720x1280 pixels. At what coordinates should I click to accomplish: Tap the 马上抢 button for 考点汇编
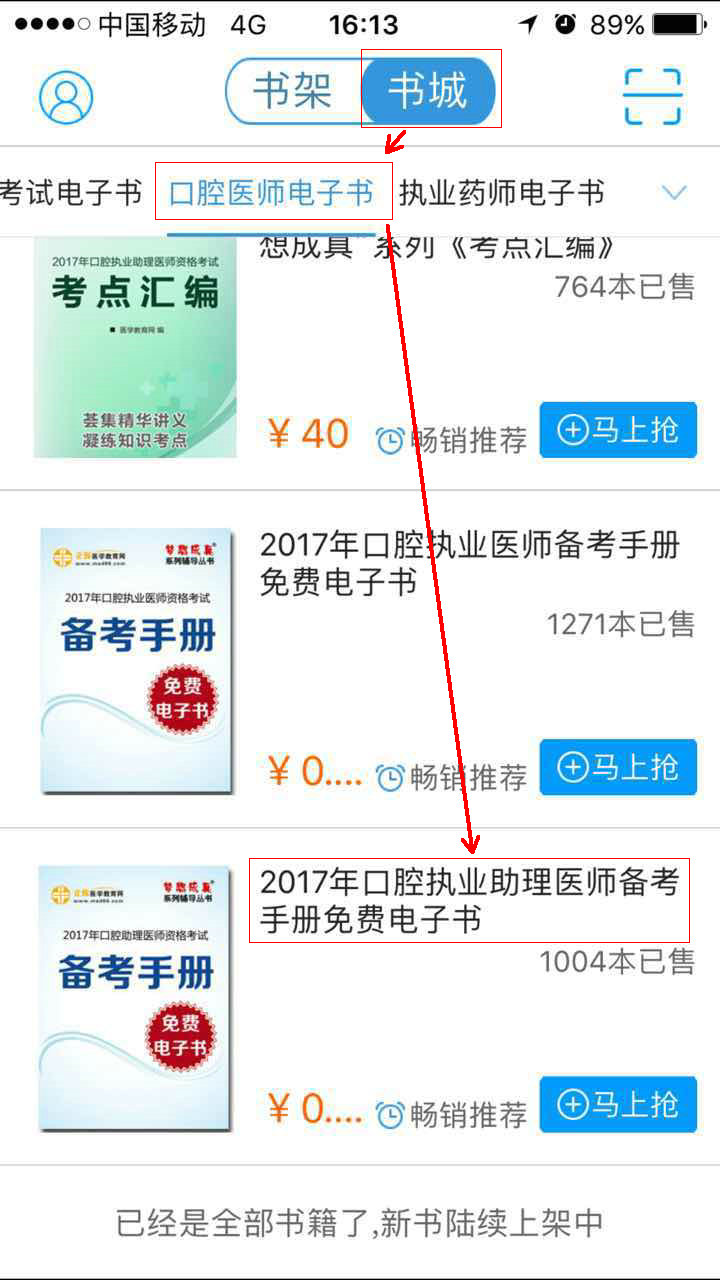coord(618,431)
